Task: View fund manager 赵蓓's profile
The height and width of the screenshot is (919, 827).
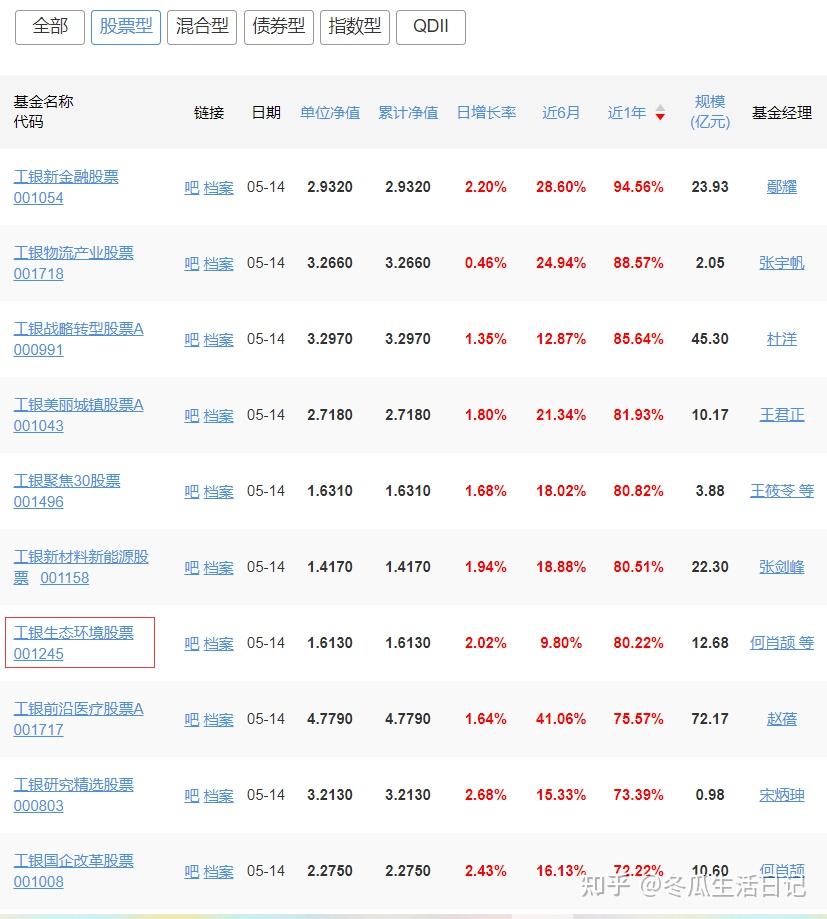Action: (x=781, y=719)
